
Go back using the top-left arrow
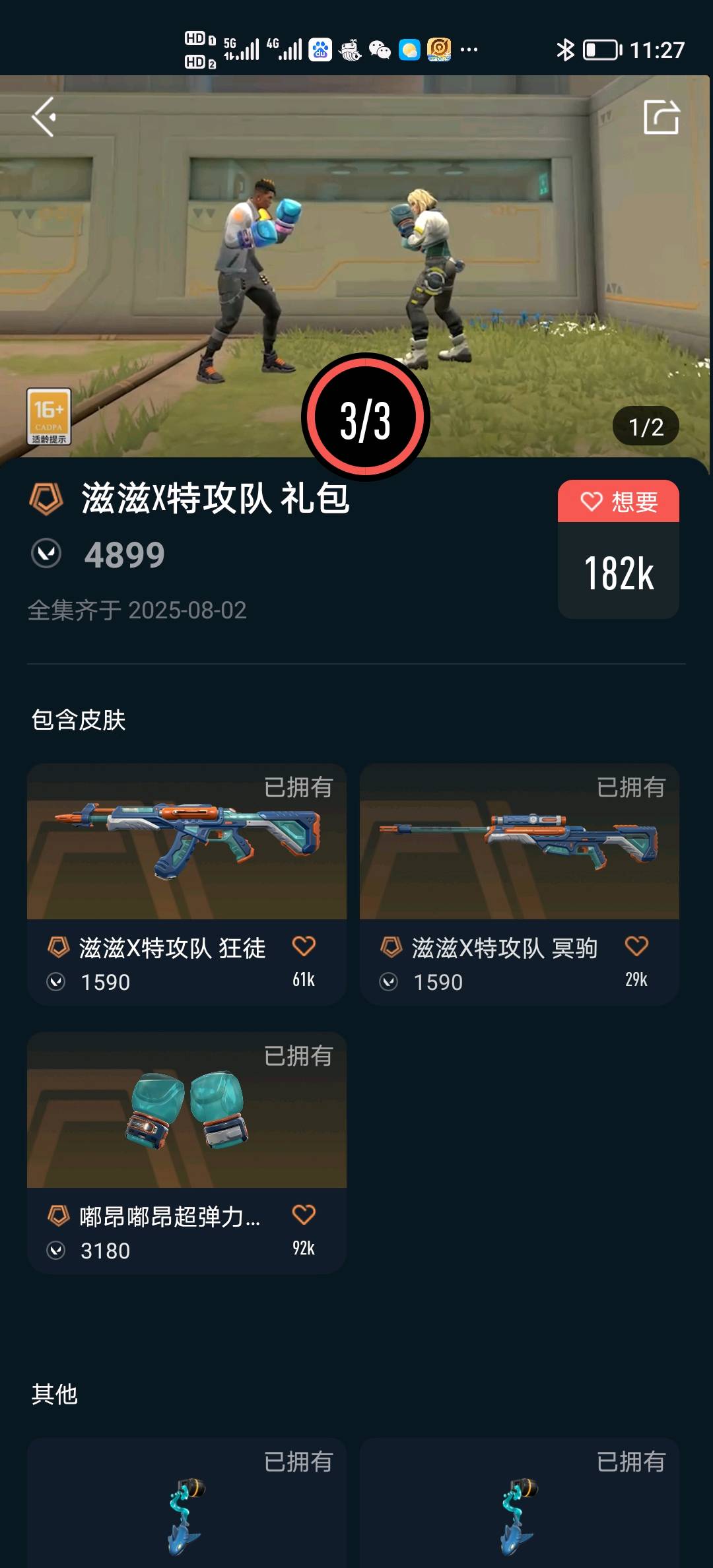tap(44, 117)
